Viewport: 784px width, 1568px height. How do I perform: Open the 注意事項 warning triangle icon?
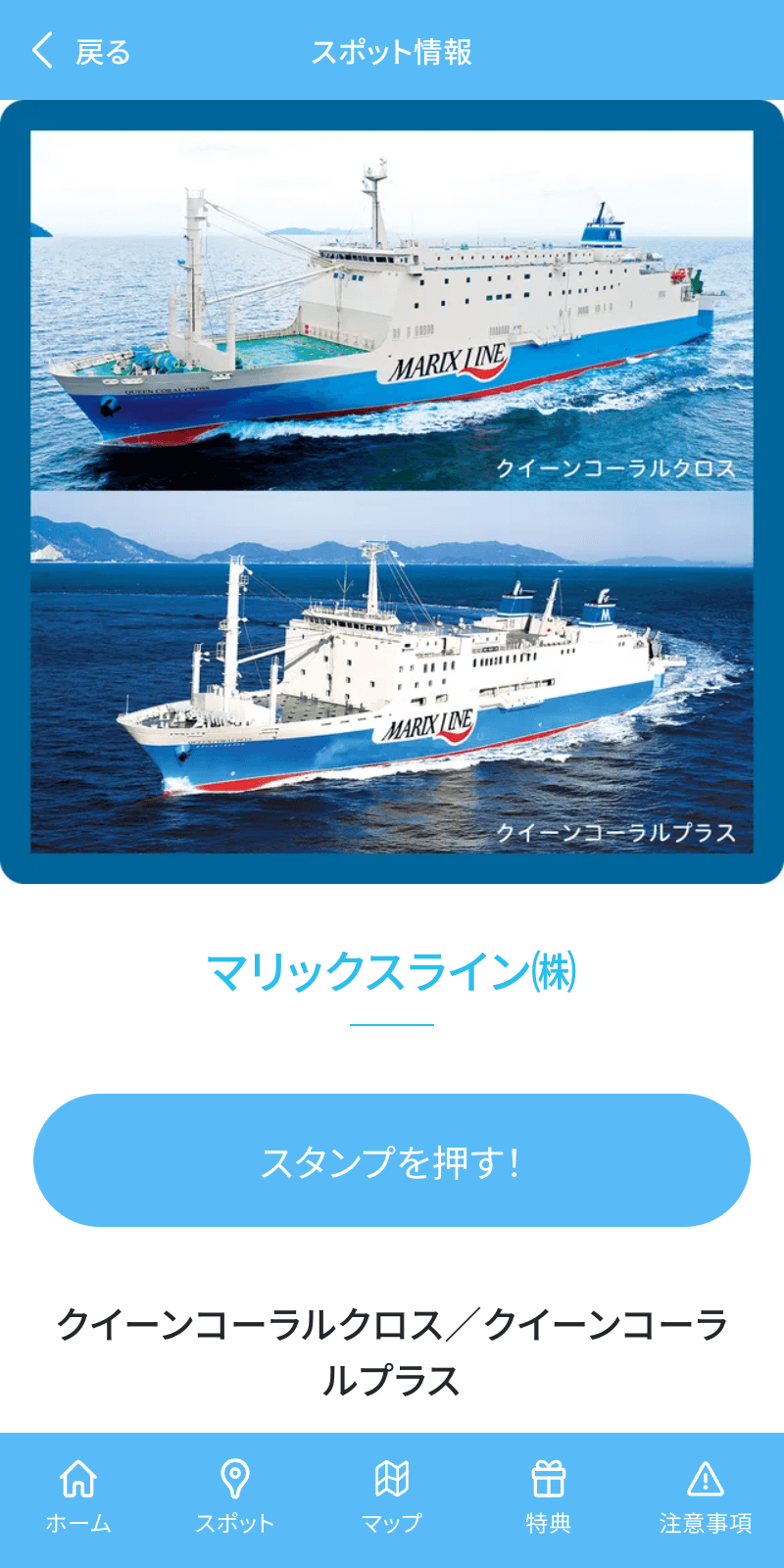(705, 1476)
